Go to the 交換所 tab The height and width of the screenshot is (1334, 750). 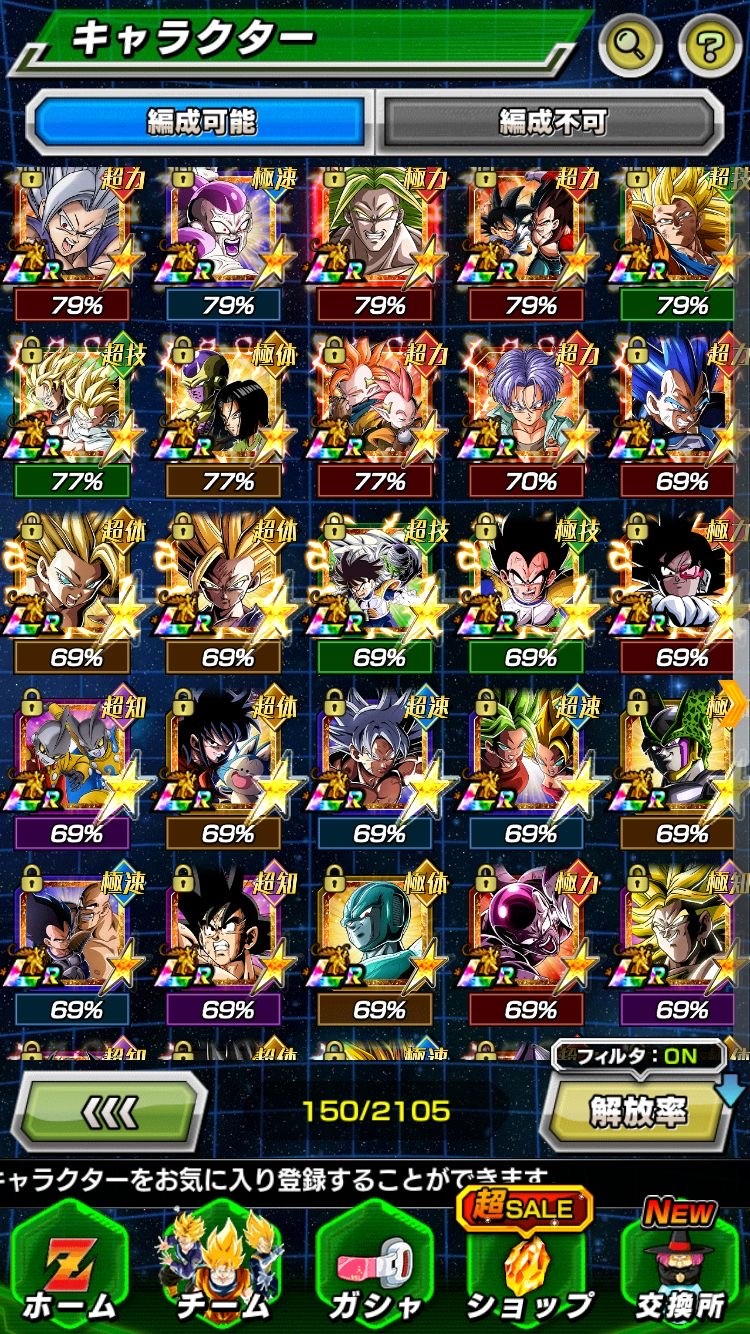680,1270
